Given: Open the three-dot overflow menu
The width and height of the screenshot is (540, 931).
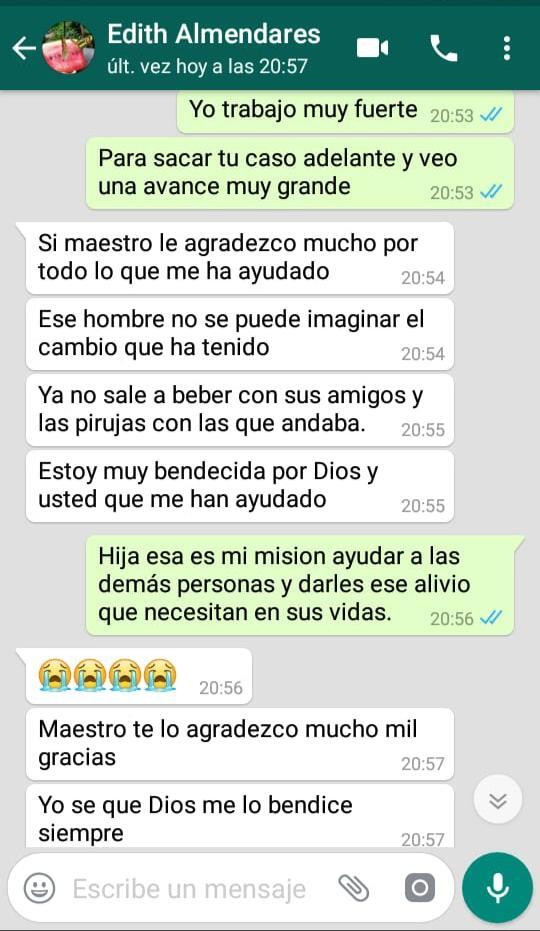Looking at the screenshot, I should pos(507,48).
